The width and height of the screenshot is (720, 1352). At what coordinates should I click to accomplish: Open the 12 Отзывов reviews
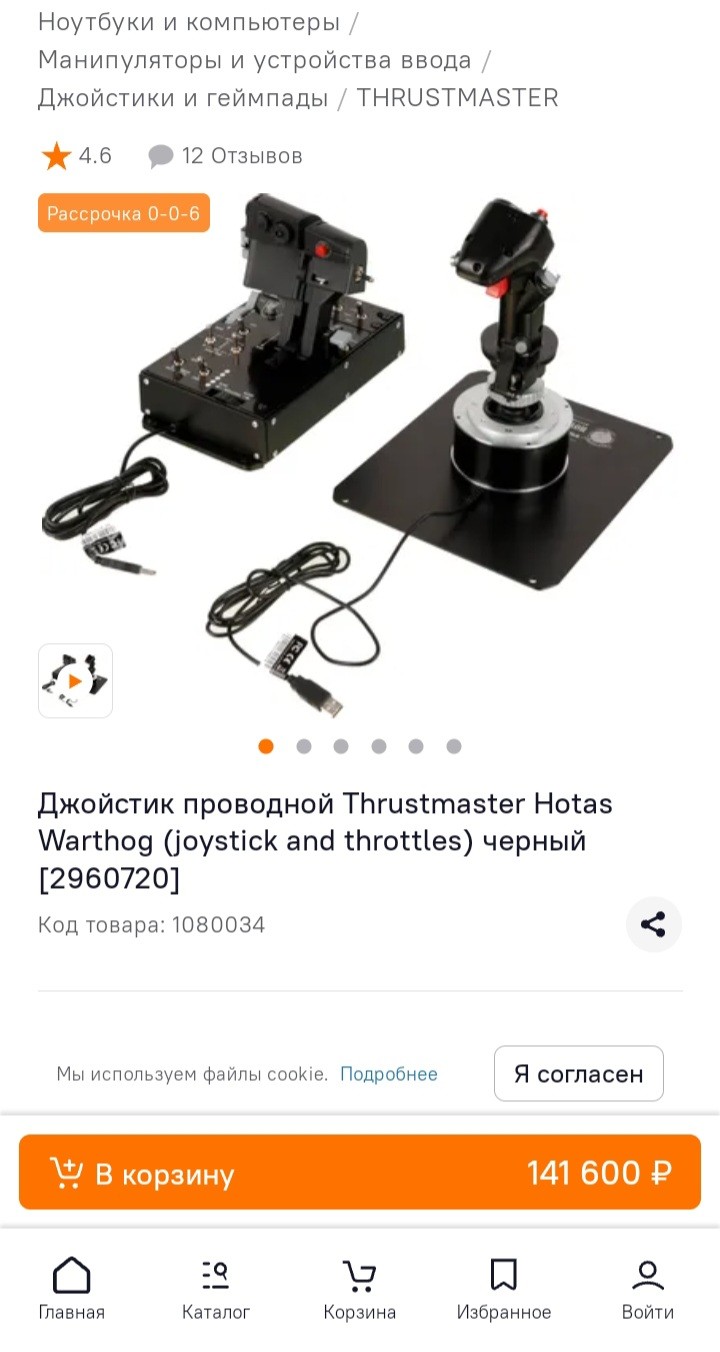tap(226, 156)
